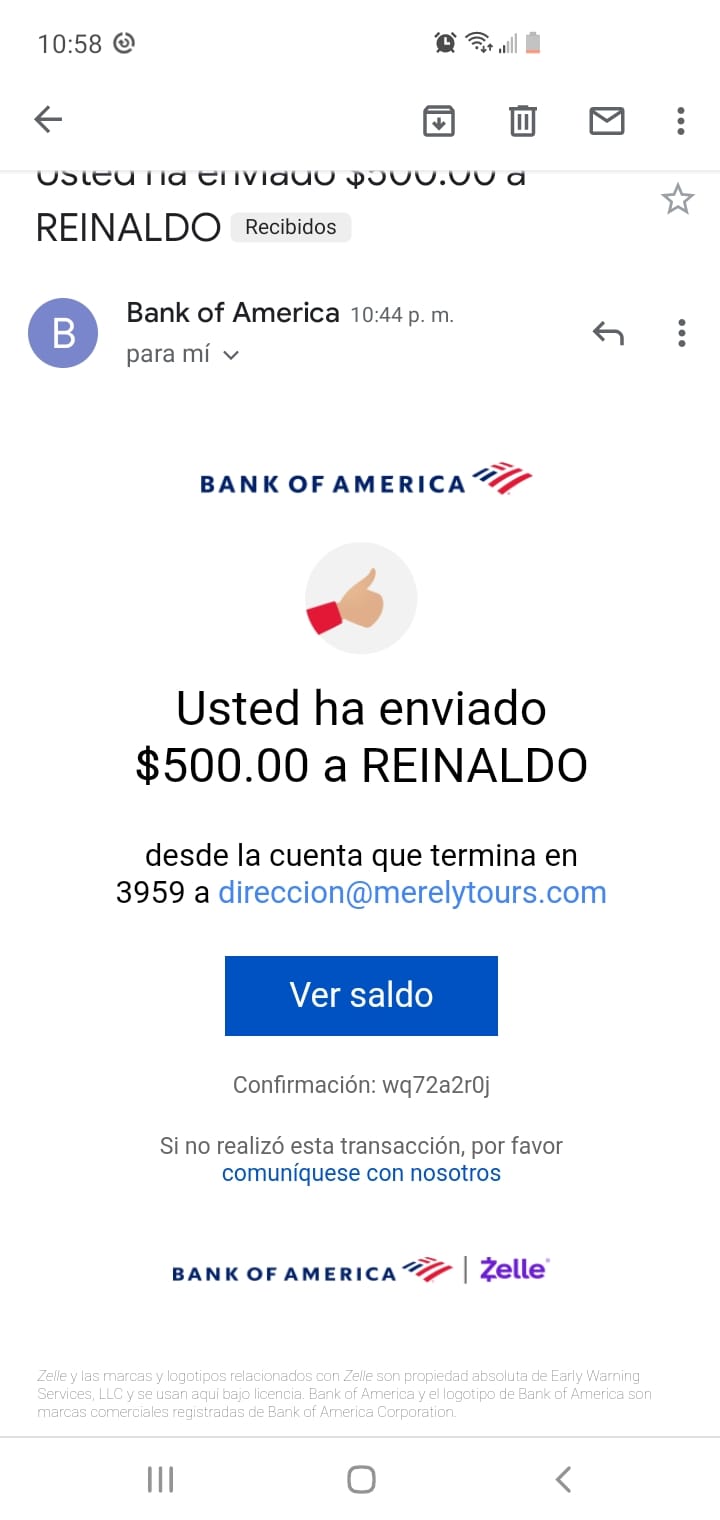The width and height of the screenshot is (720, 1520).
Task: Open the Bank of America sender avatar
Action: [63, 333]
